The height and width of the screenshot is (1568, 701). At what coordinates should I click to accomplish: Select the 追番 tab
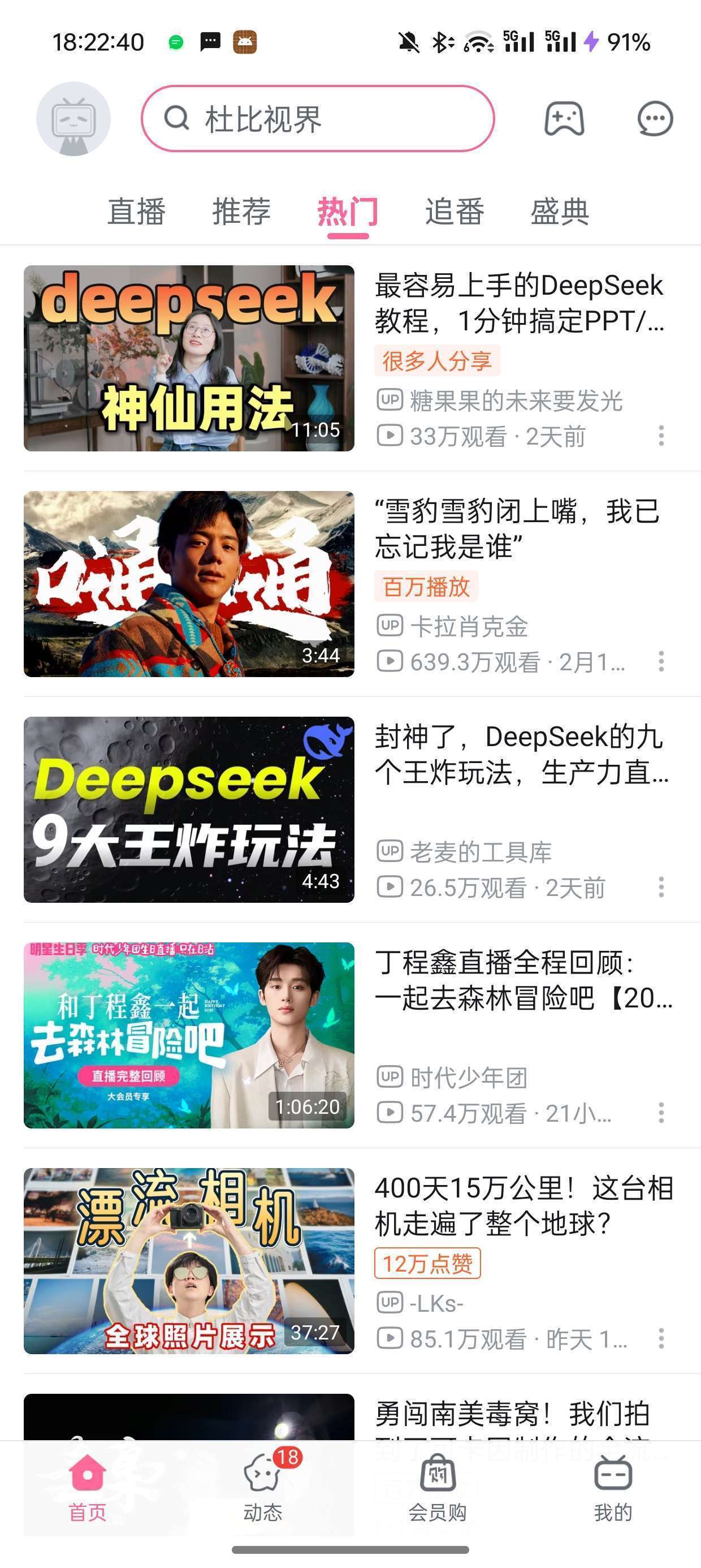coord(455,212)
